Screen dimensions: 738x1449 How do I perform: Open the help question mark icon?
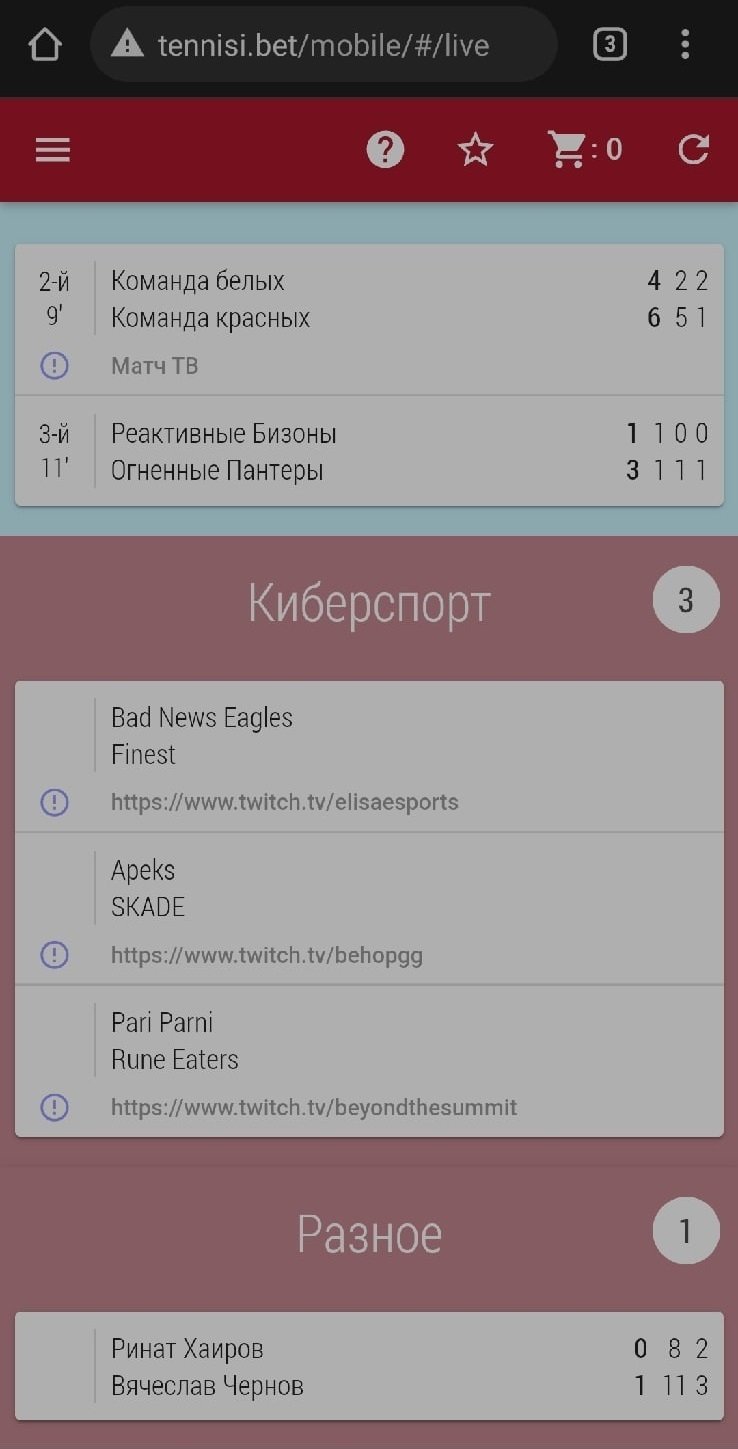click(x=385, y=150)
